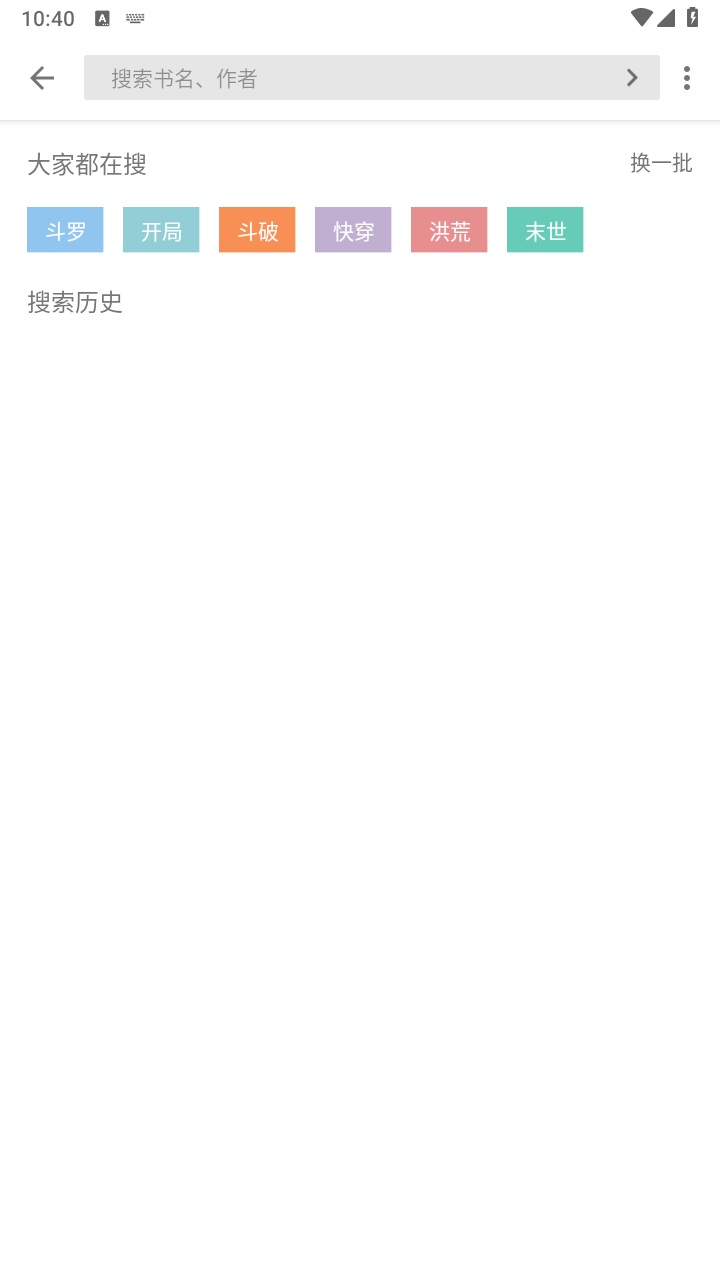Click the search arrow in the search bar
This screenshot has height=1280, width=720.
632,77
